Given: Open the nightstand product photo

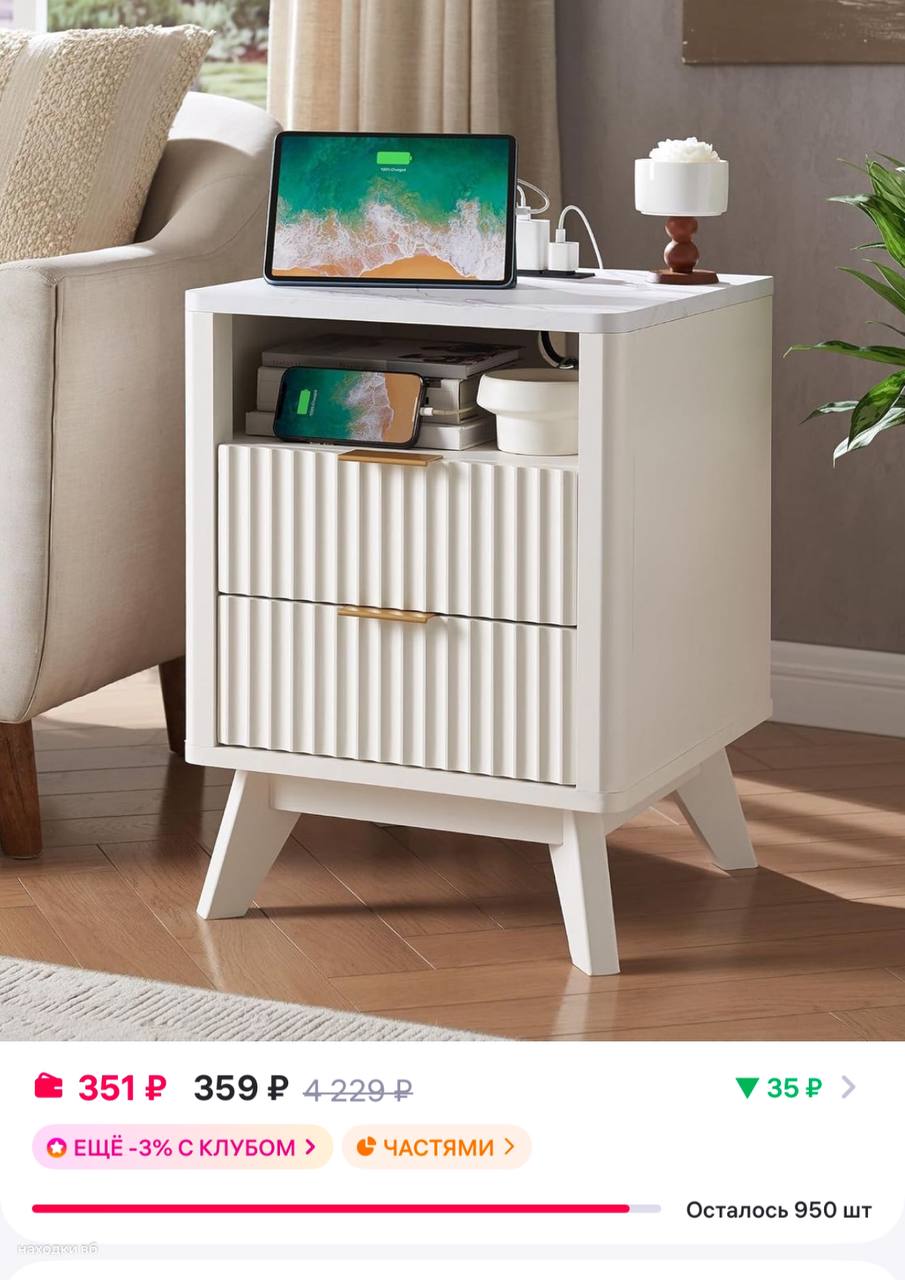Looking at the screenshot, I should [x=452, y=520].
